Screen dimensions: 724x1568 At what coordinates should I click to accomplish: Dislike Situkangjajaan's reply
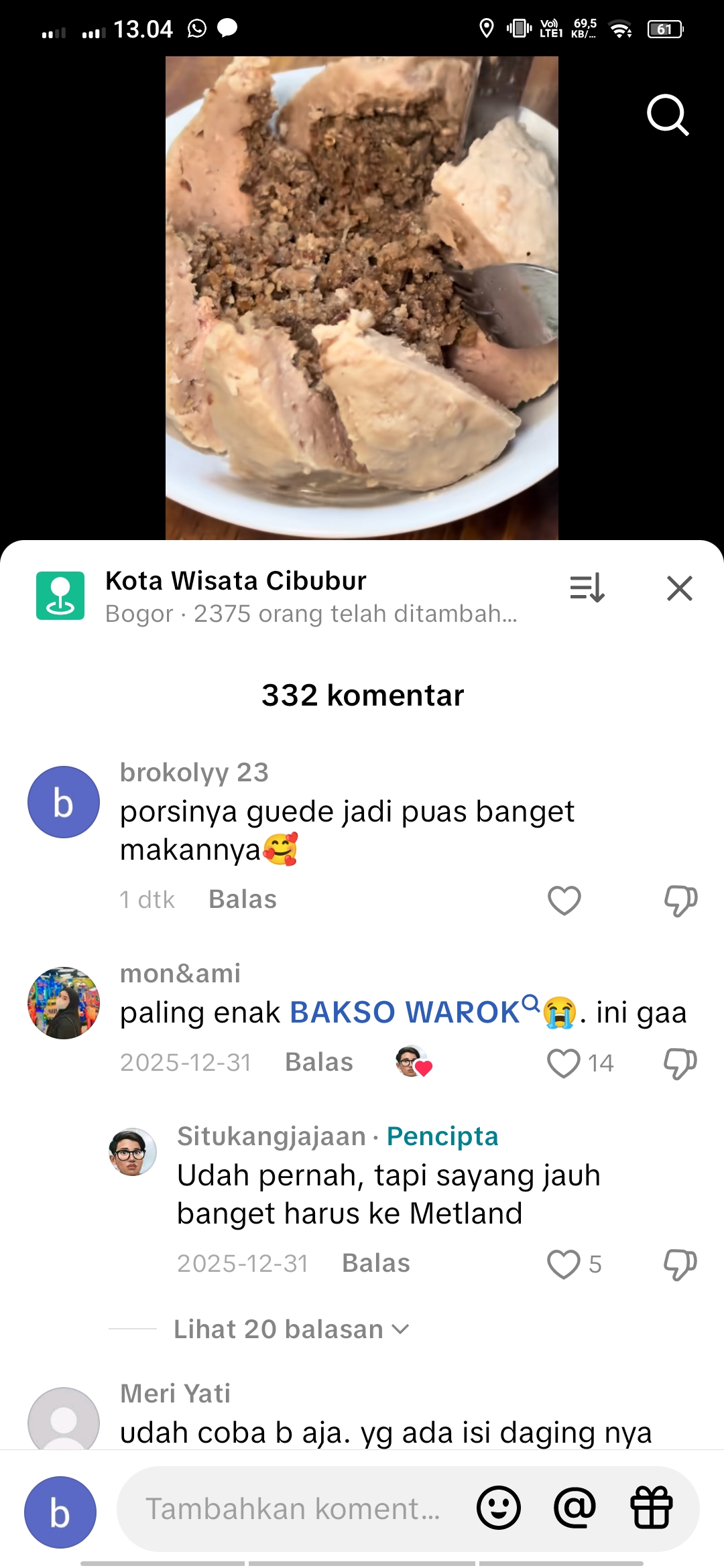click(680, 1264)
